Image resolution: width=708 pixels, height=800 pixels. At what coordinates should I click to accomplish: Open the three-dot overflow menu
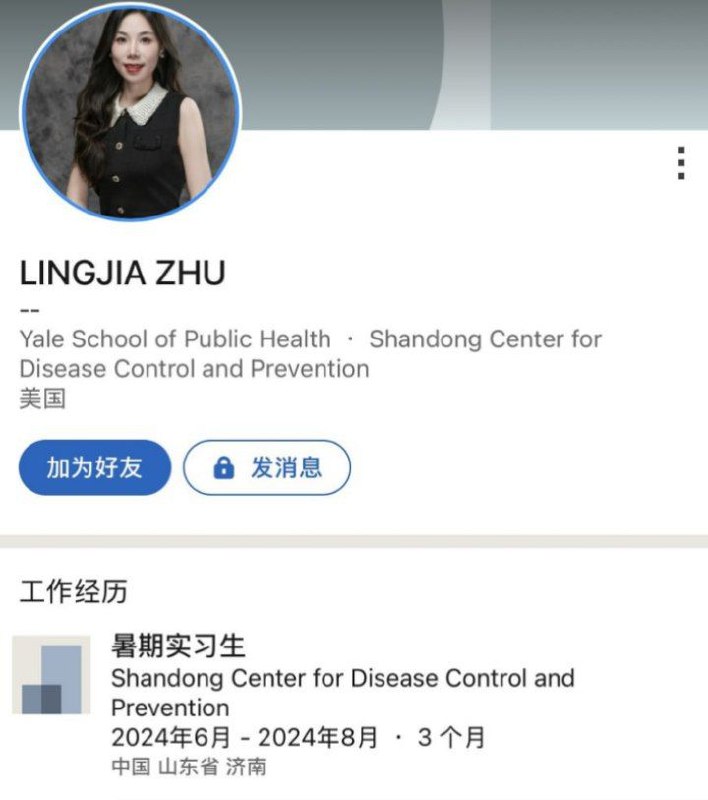[x=680, y=163]
